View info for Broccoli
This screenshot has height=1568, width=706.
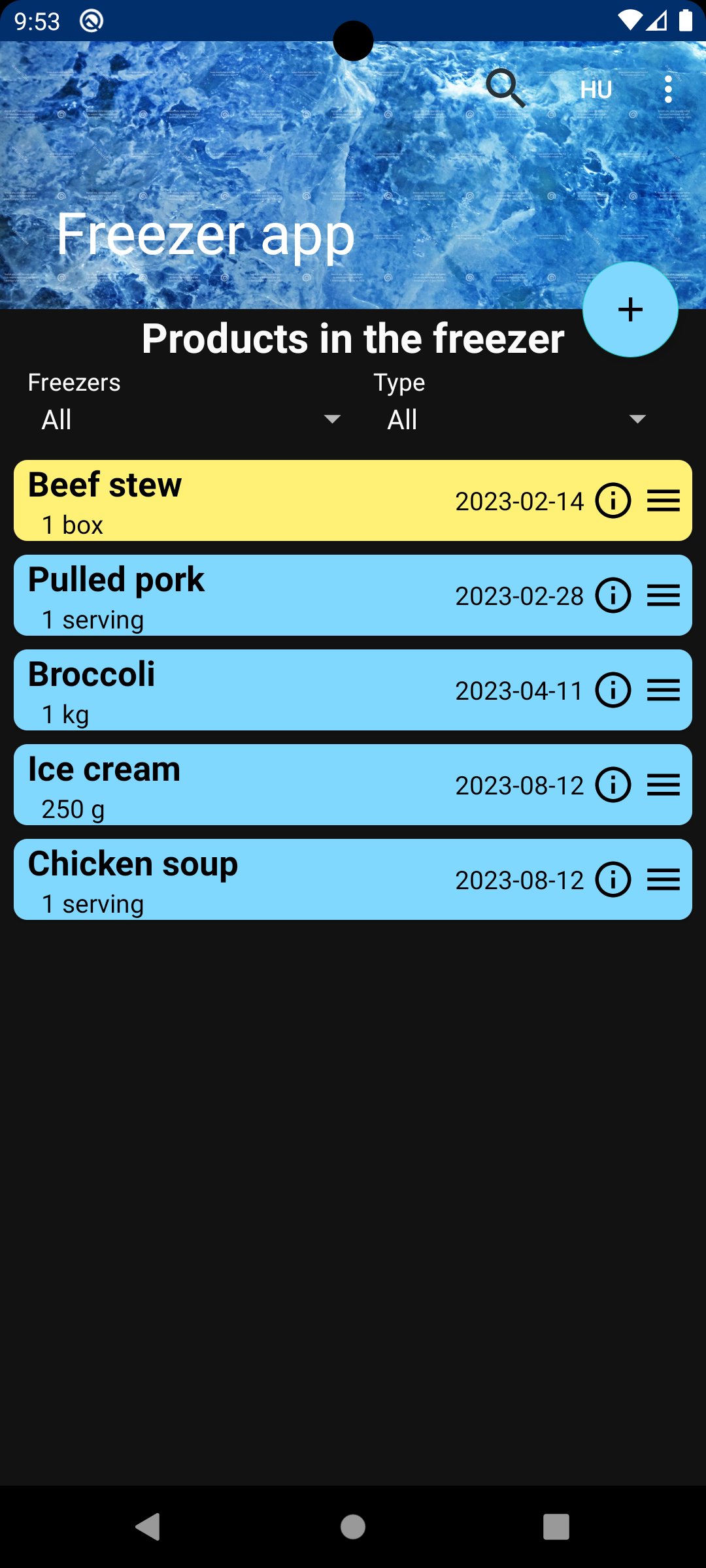(x=613, y=690)
